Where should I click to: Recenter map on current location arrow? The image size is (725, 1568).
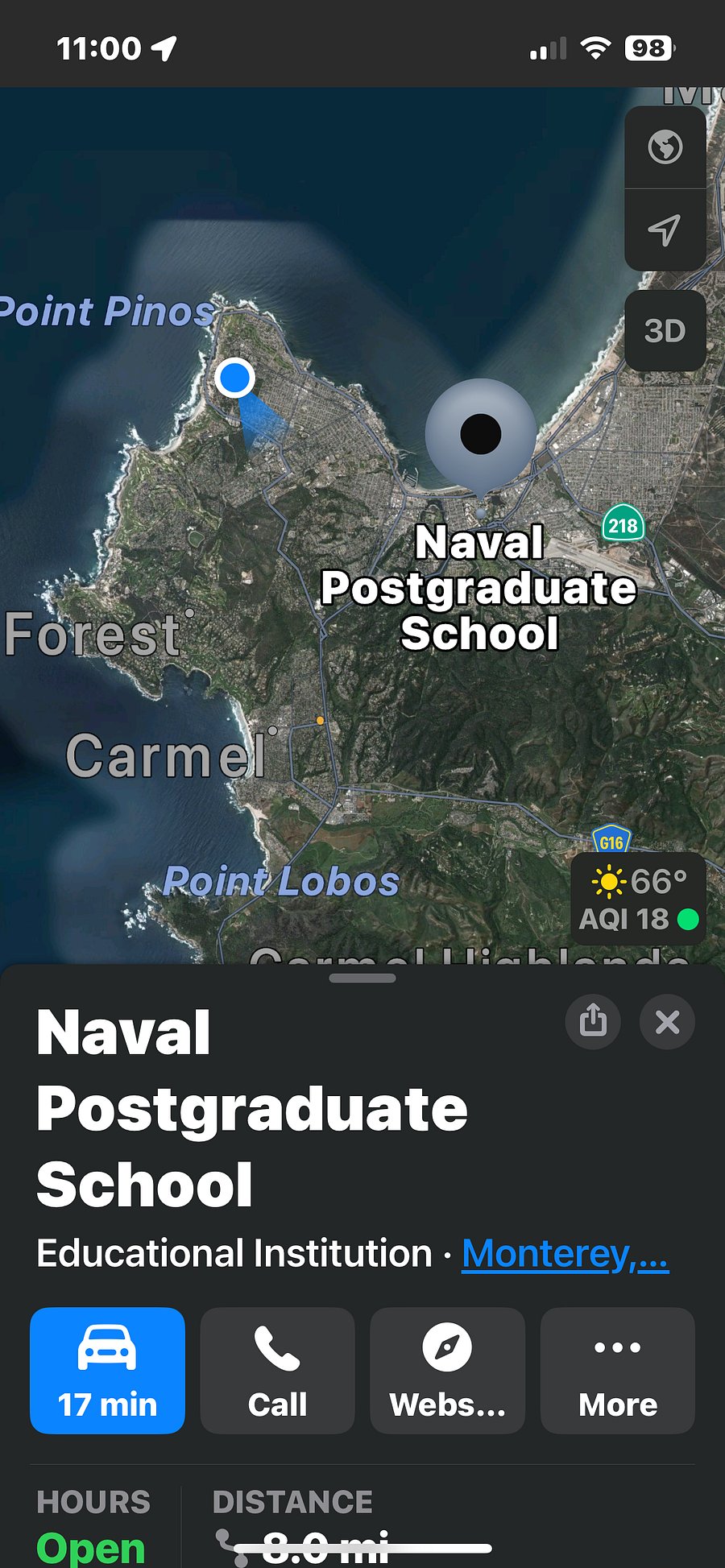665,230
